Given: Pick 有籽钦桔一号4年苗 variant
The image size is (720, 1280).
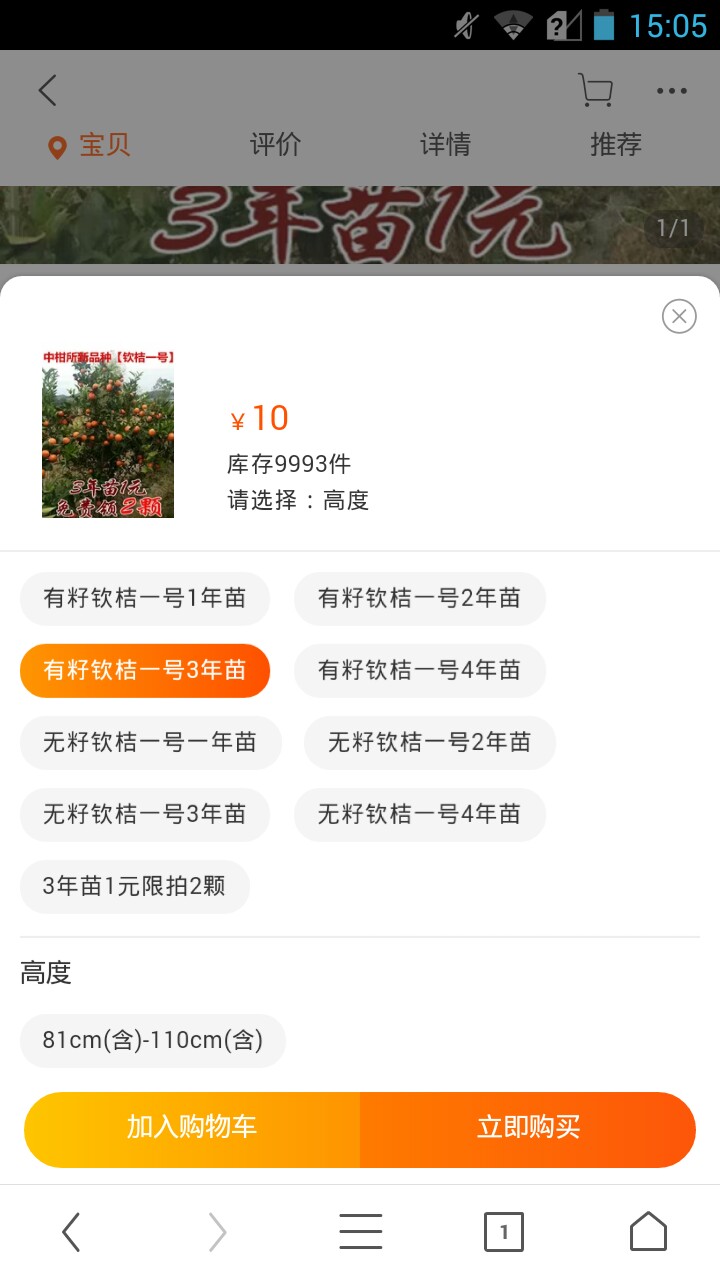Looking at the screenshot, I should pos(419,670).
